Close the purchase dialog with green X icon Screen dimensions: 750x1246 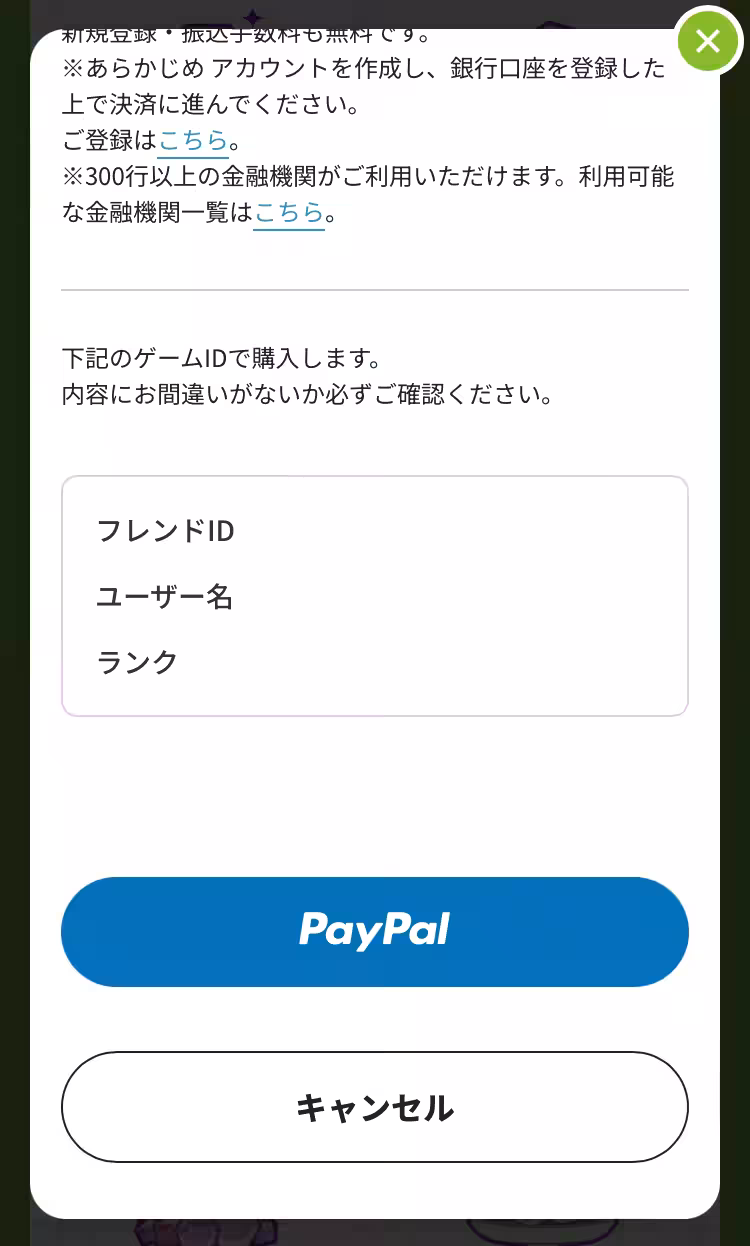(x=708, y=41)
